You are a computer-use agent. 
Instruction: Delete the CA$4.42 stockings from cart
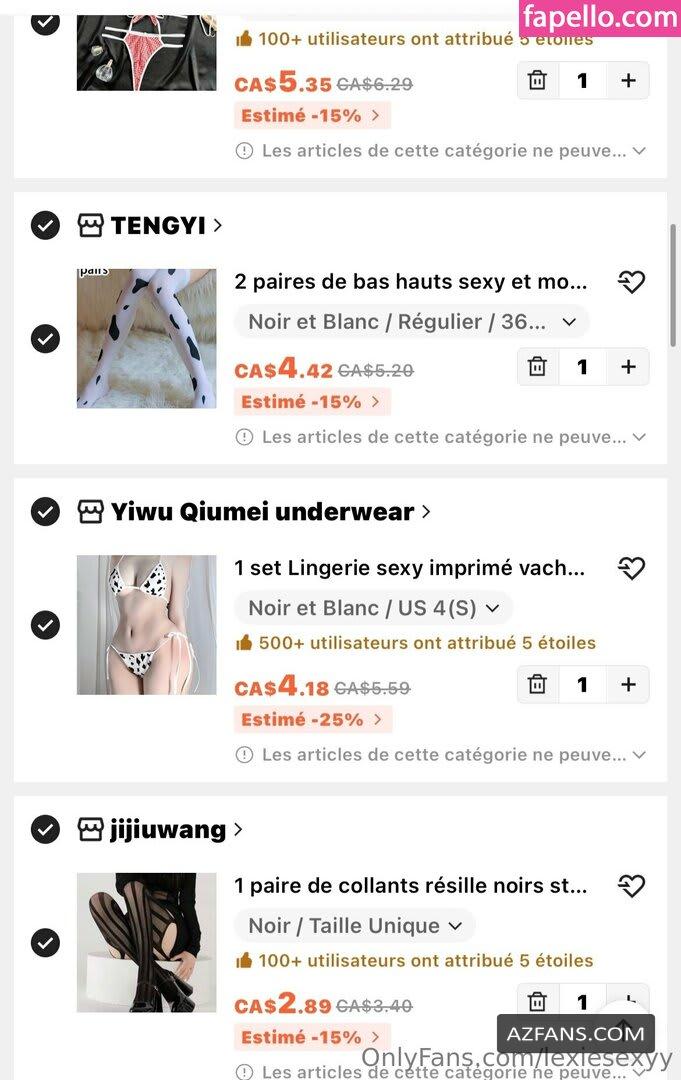537,367
